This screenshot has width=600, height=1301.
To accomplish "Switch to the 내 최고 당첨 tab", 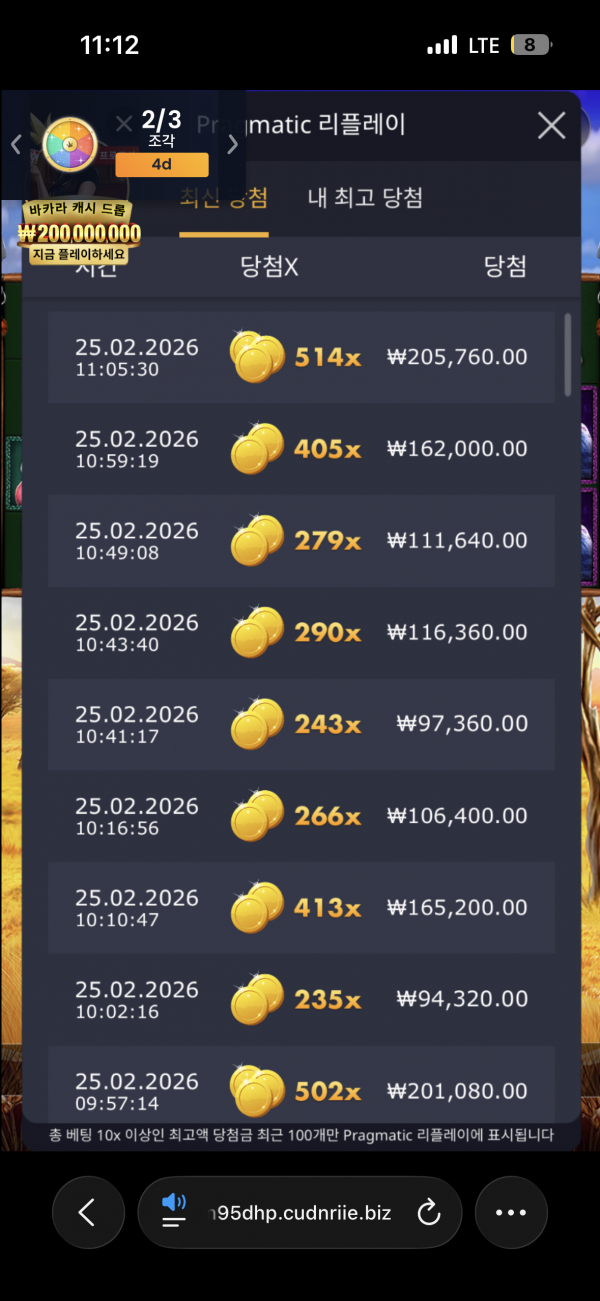I will click(365, 197).
